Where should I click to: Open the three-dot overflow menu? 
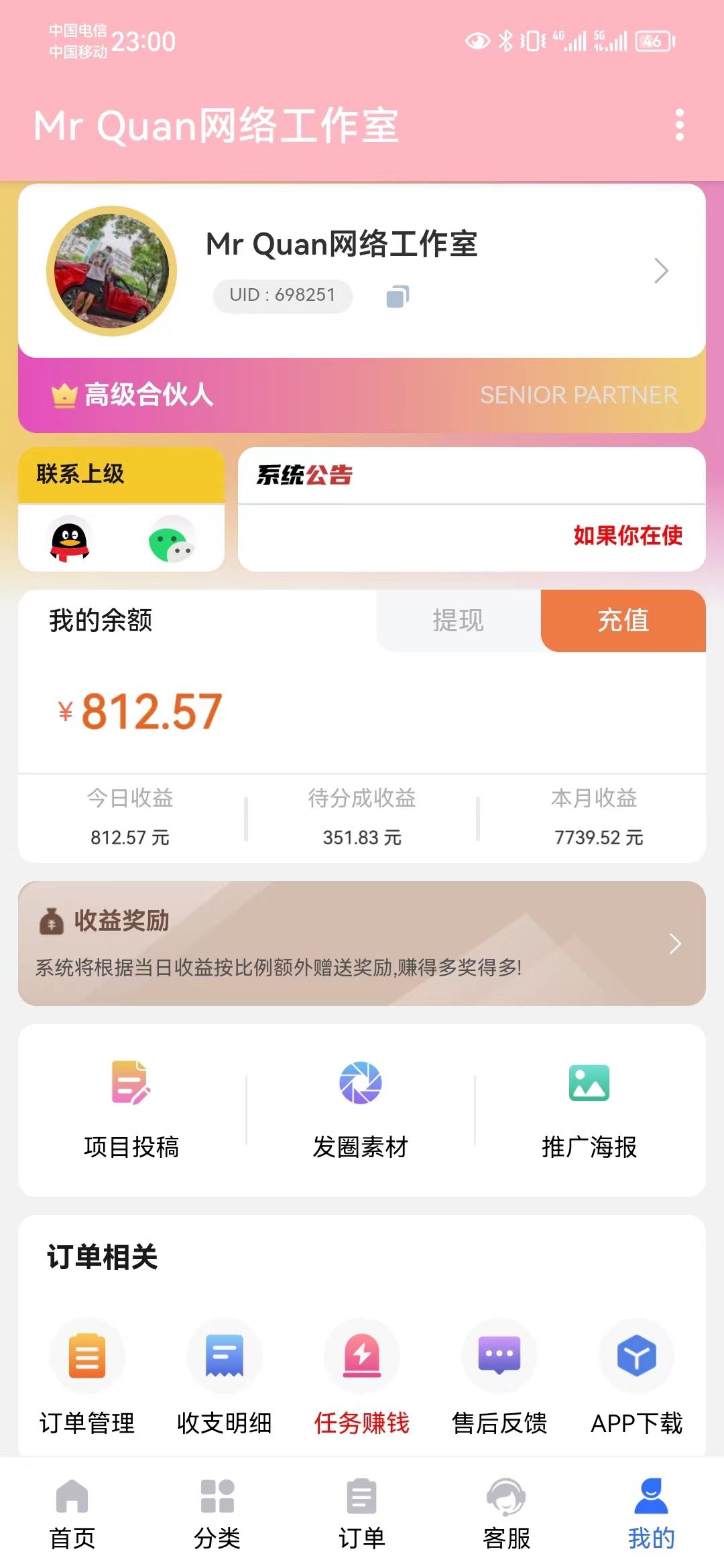pyautogui.click(x=680, y=125)
